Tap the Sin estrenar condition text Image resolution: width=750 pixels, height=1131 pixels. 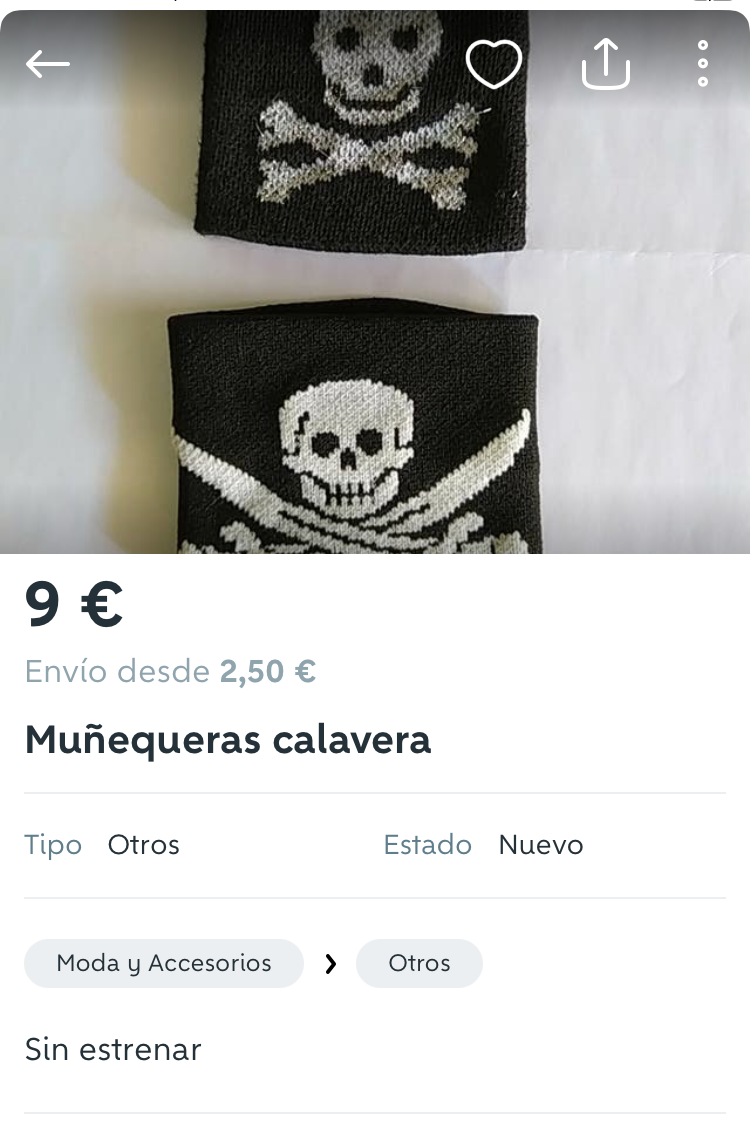(x=112, y=1049)
